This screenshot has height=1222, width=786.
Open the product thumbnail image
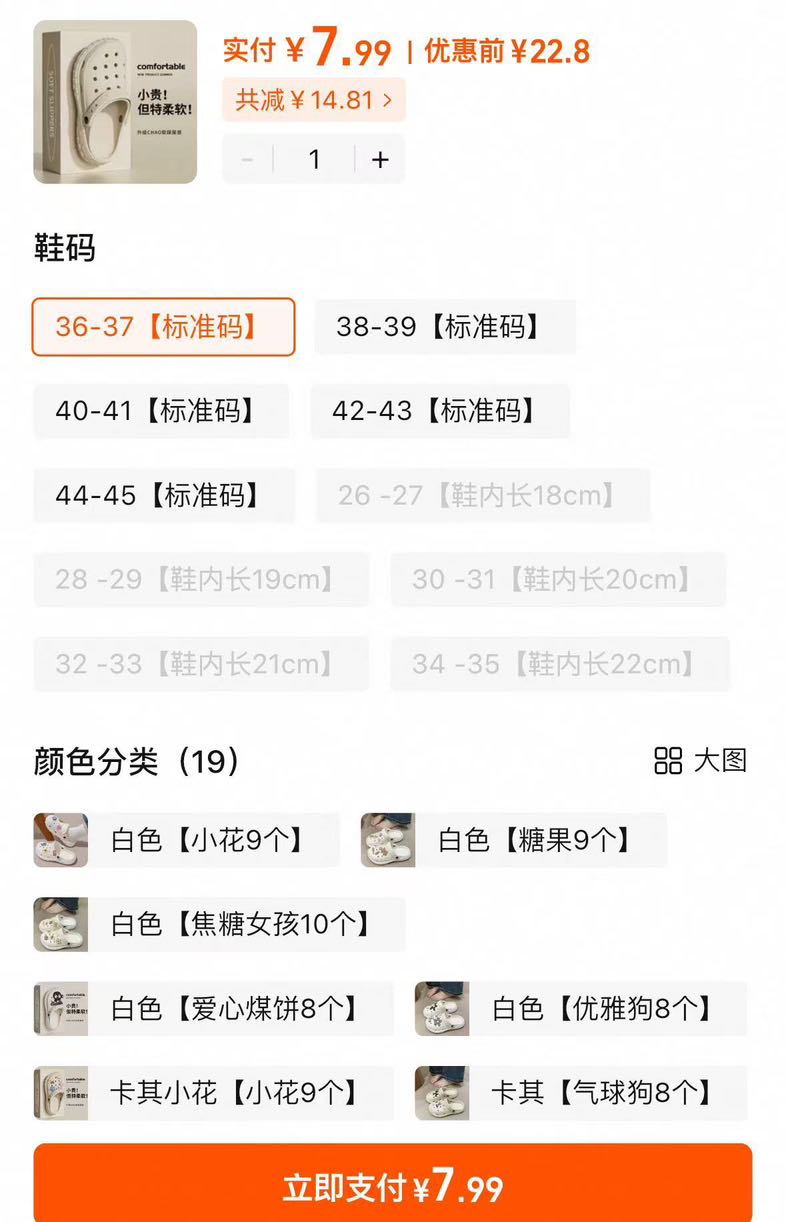coord(116,102)
